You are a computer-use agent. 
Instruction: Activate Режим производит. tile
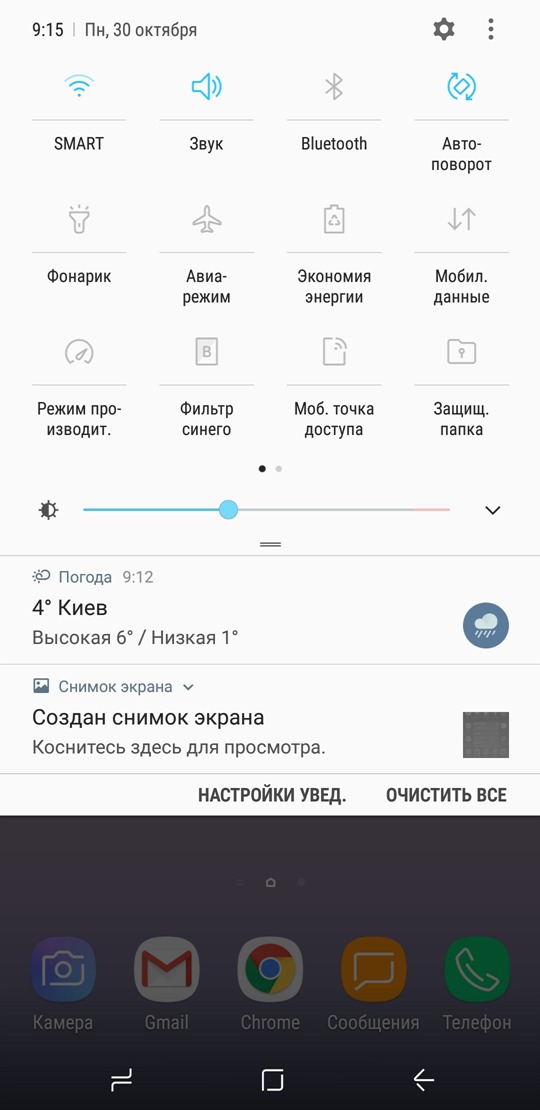click(x=79, y=352)
